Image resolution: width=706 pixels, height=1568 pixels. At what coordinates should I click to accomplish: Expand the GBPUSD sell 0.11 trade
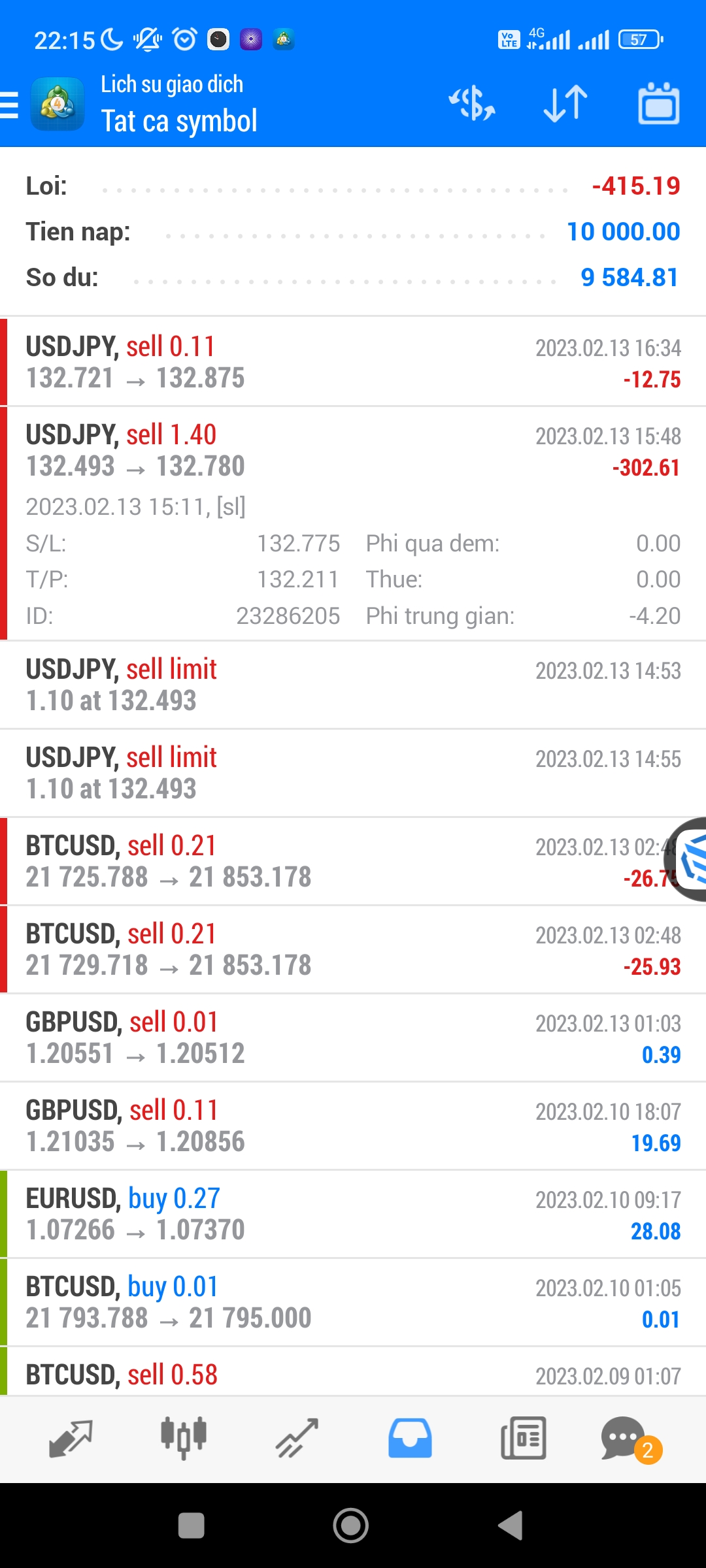pos(353,1126)
